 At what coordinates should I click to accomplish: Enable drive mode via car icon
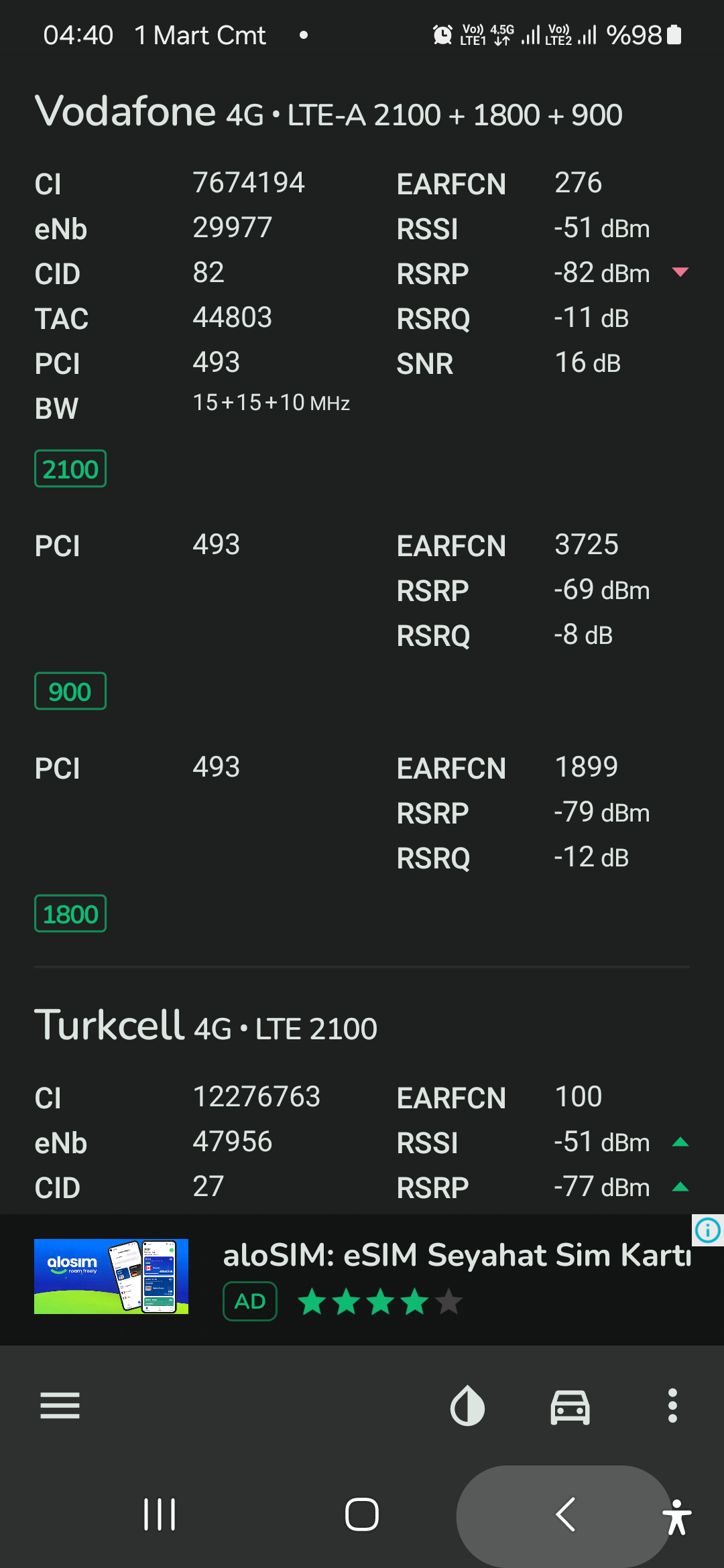tap(570, 1406)
